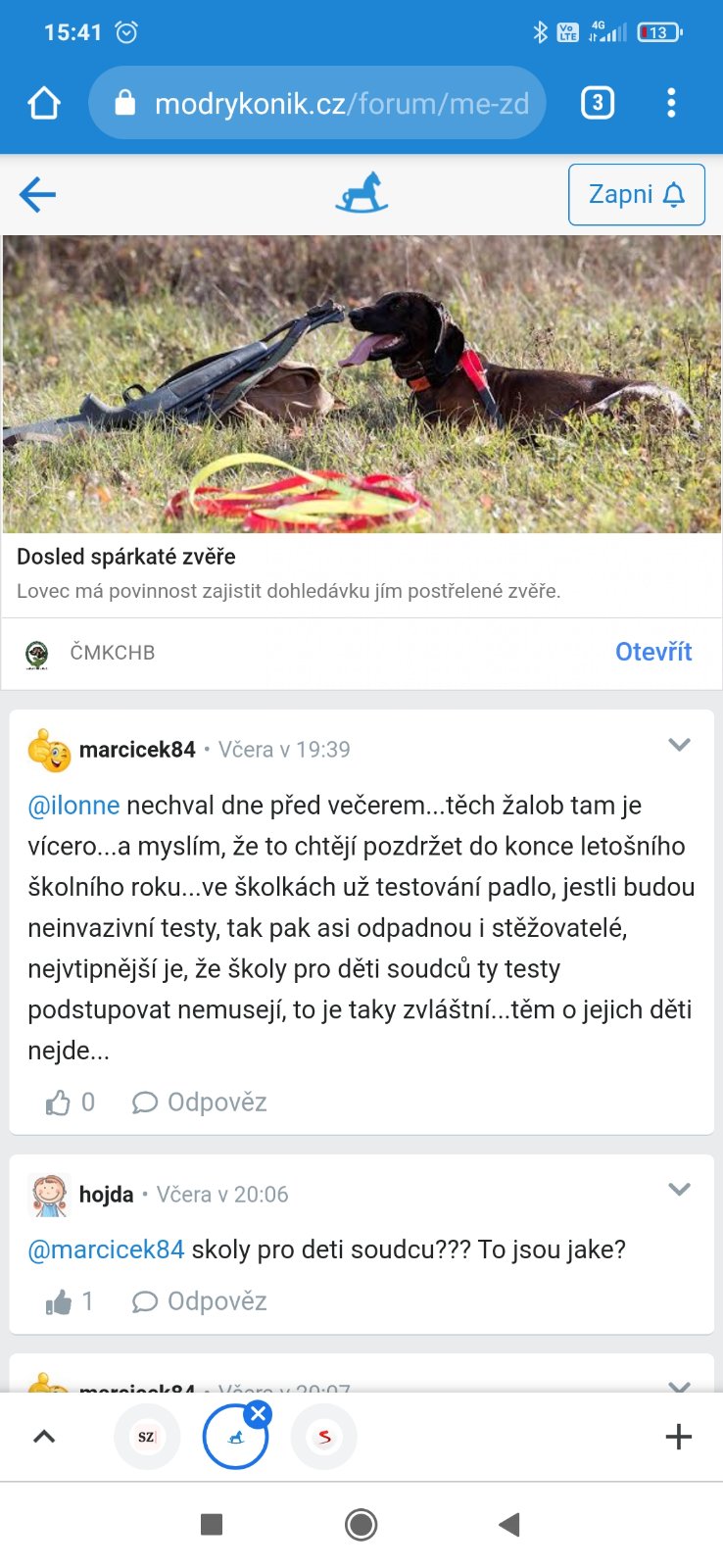The image size is (723, 1568).
Task: Close the current Modrý koník tab
Action: 259,1413
